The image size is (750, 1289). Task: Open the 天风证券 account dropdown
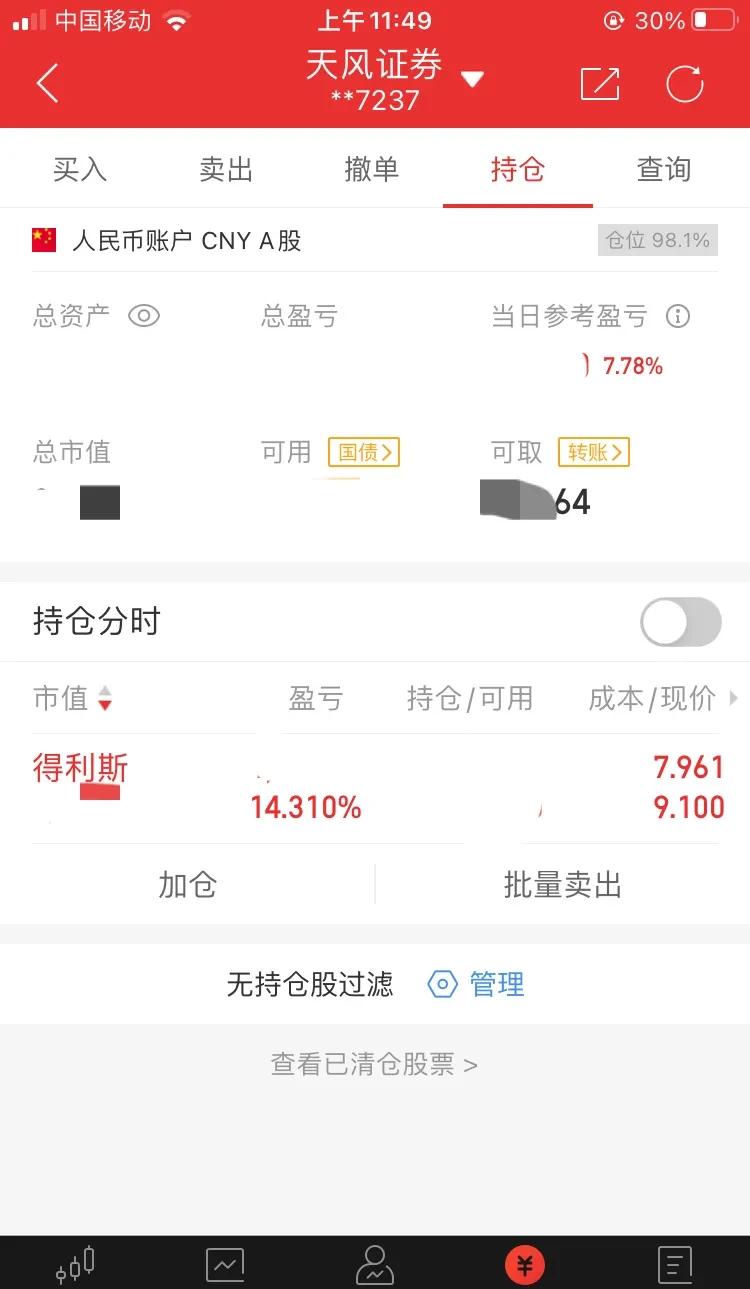[472, 79]
